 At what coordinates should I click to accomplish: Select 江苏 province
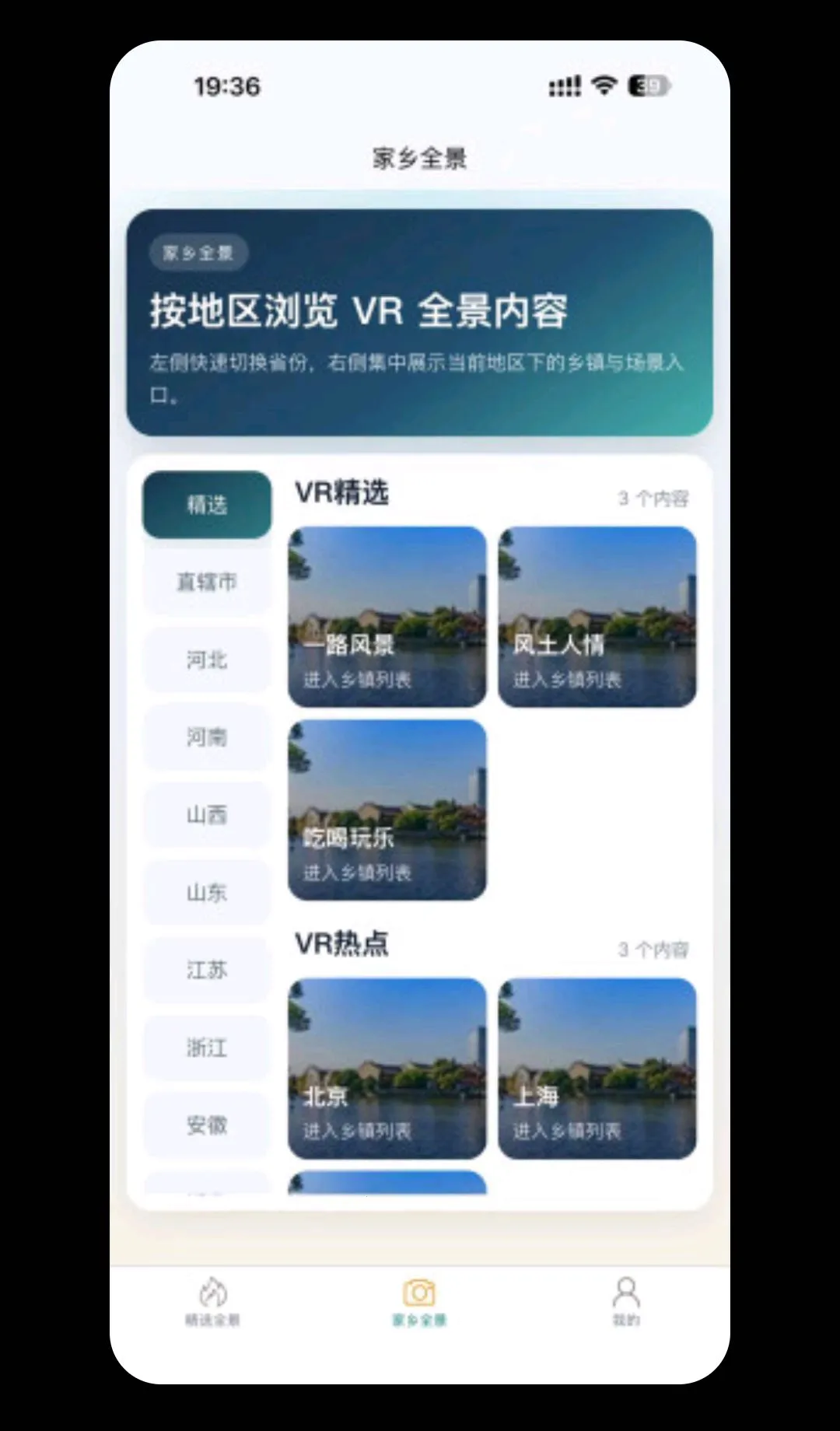coord(207,970)
